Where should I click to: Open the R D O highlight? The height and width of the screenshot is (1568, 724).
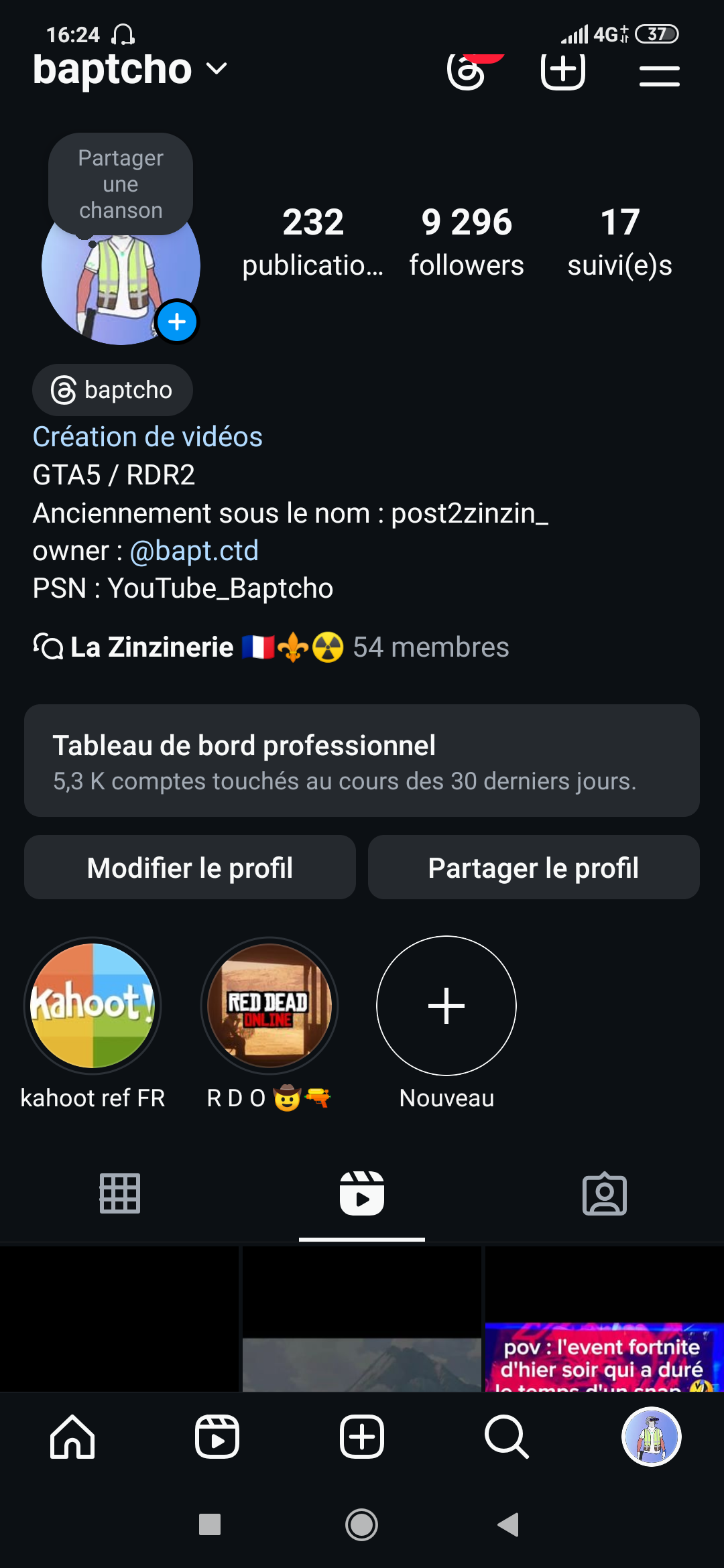[269, 1006]
